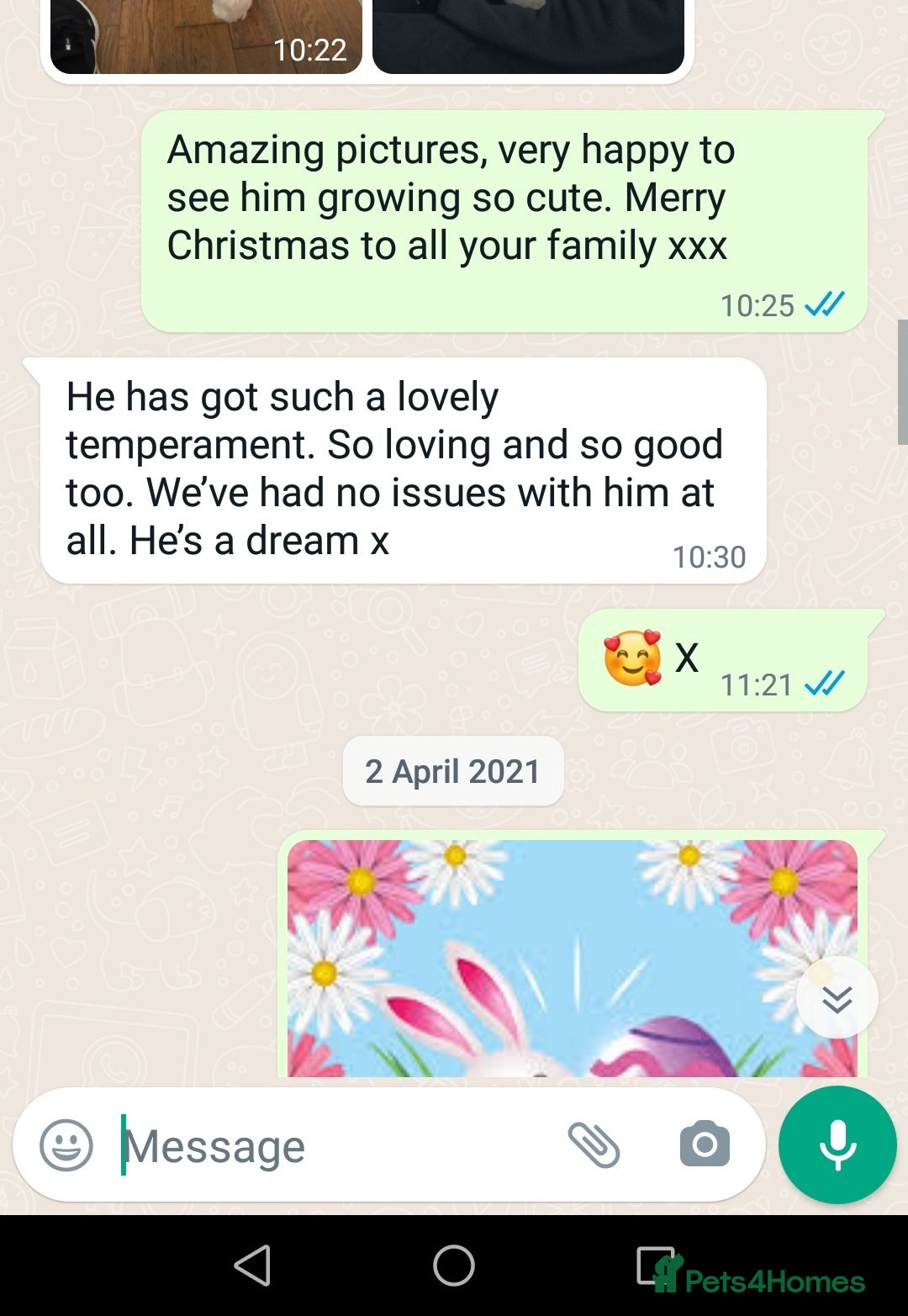Open the attachment paperclip menu
The height and width of the screenshot is (1316, 908).
pos(594,1144)
